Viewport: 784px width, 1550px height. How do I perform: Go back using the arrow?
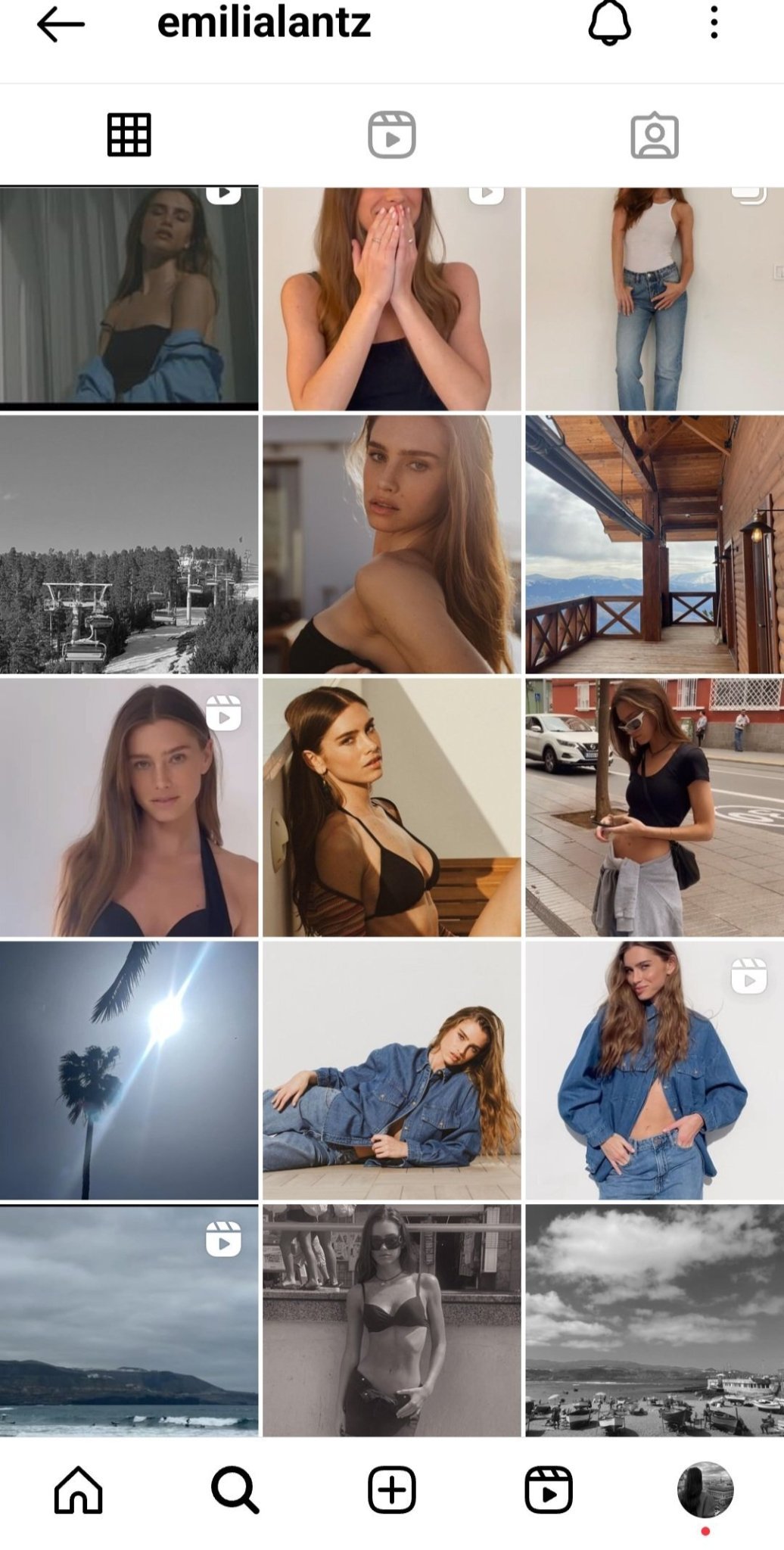[x=61, y=24]
